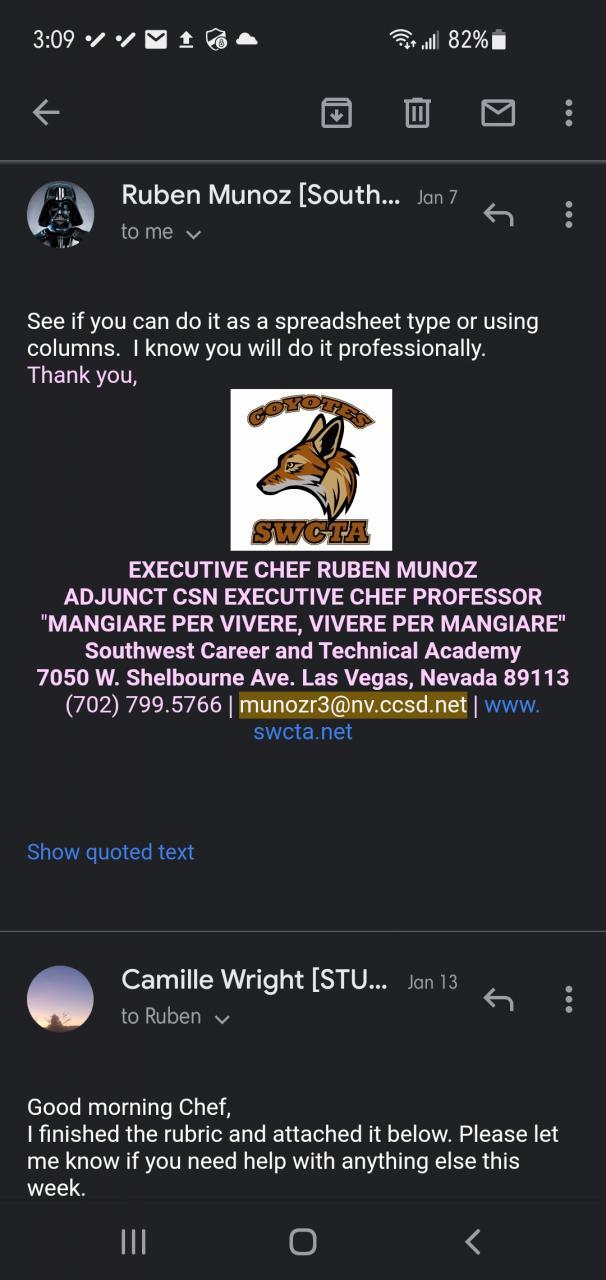Reply to Ruben Munoz's message
The height and width of the screenshot is (1280, 606).
(497, 214)
